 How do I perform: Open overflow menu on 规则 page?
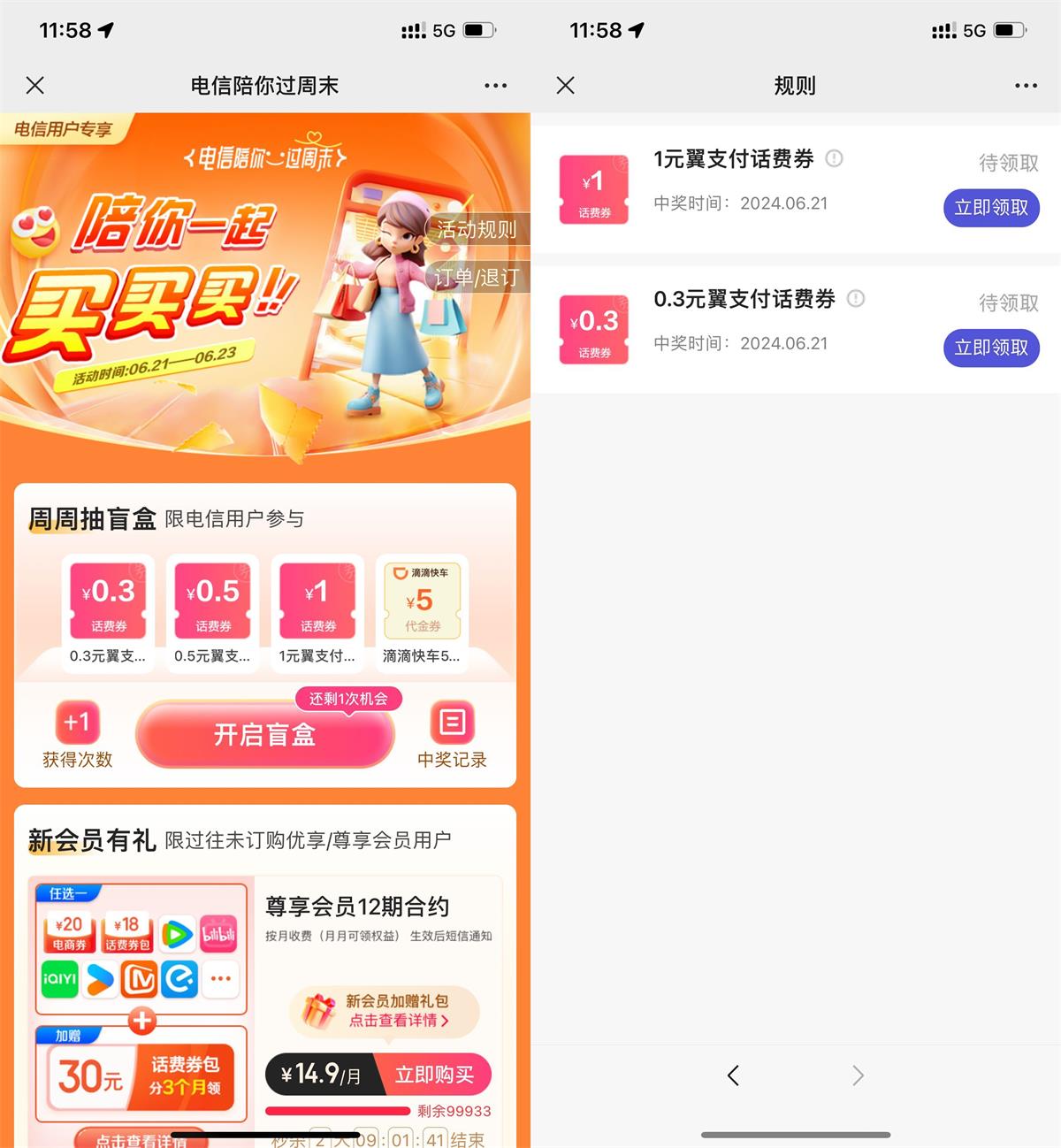coord(1026,86)
